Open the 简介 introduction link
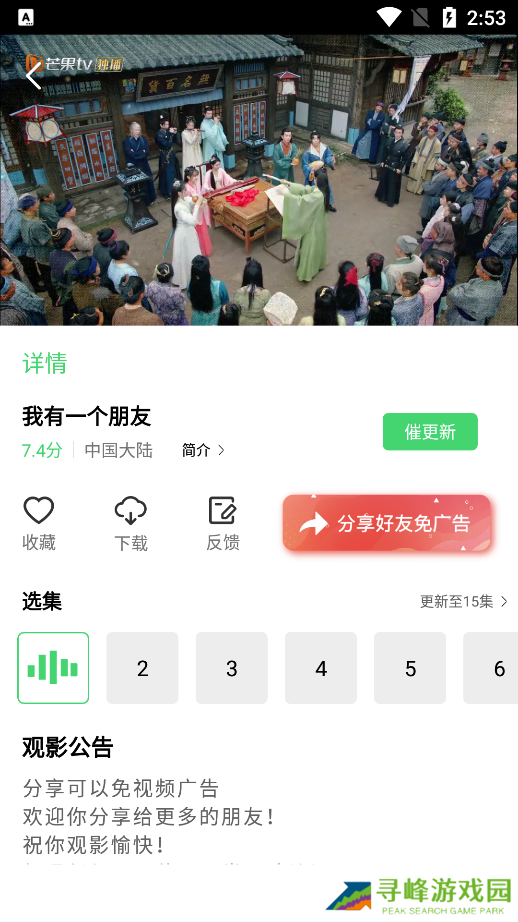518x922 pixels. click(203, 450)
